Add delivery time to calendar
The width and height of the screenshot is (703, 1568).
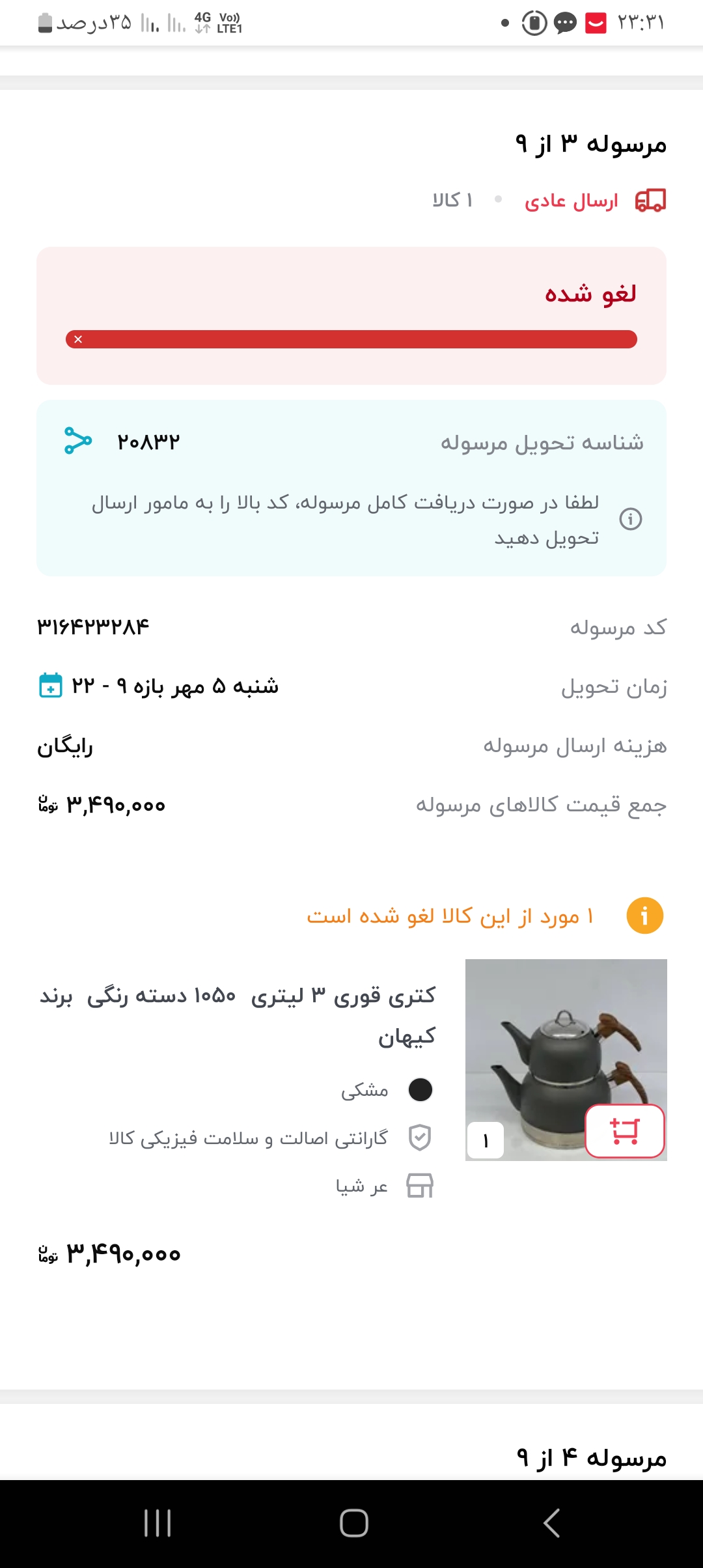click(x=51, y=686)
